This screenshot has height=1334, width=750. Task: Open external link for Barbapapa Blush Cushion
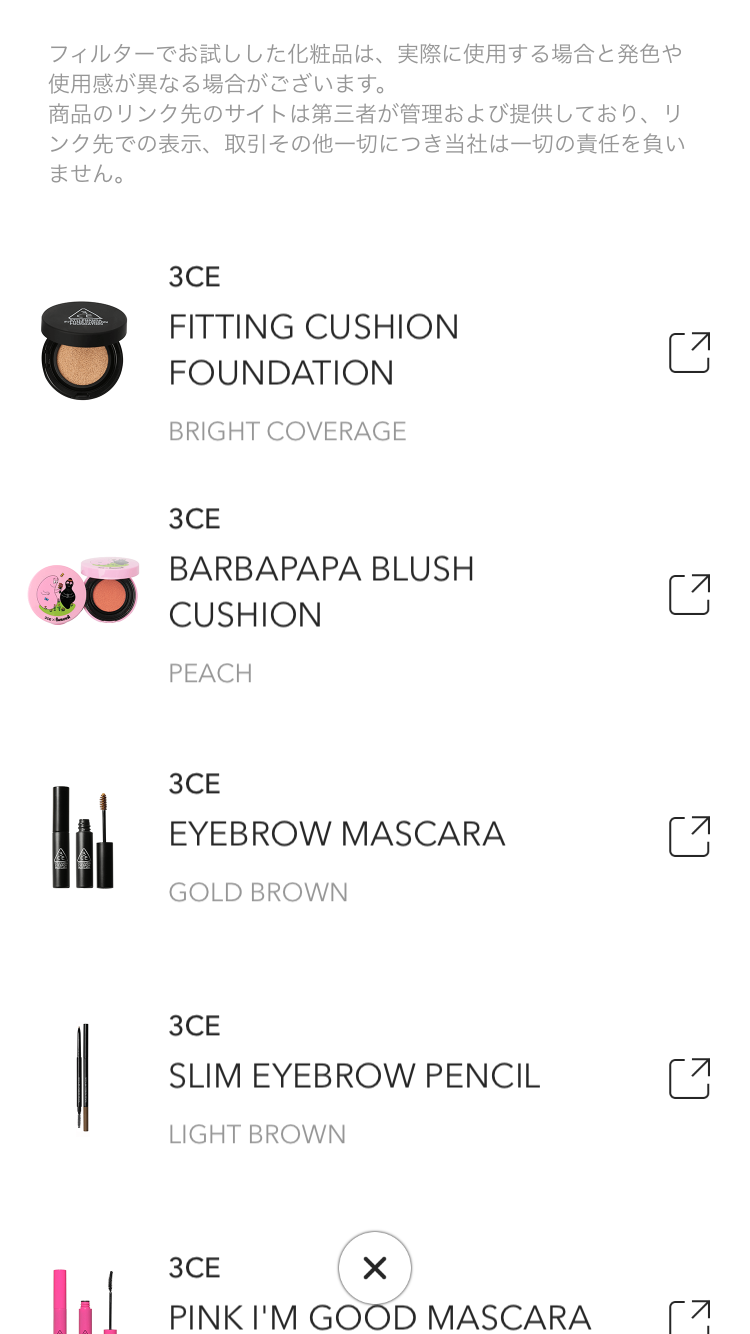pos(689,594)
